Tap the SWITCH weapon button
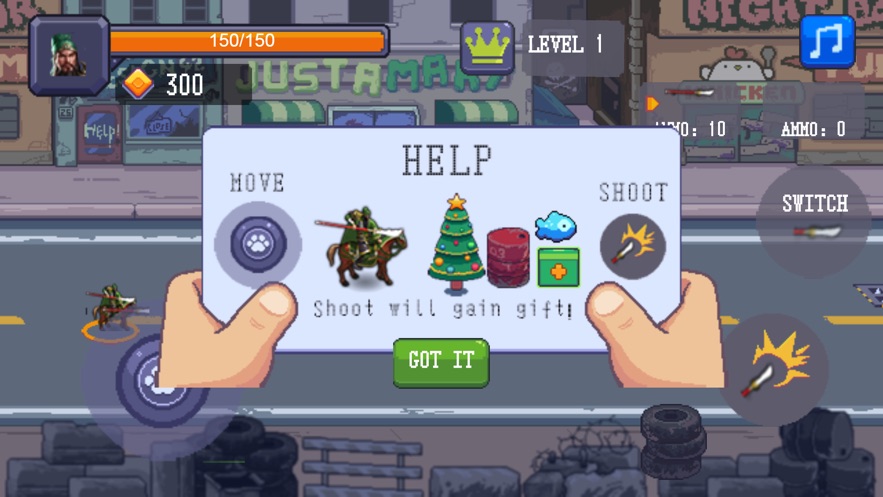The height and width of the screenshot is (497, 883). [x=813, y=216]
